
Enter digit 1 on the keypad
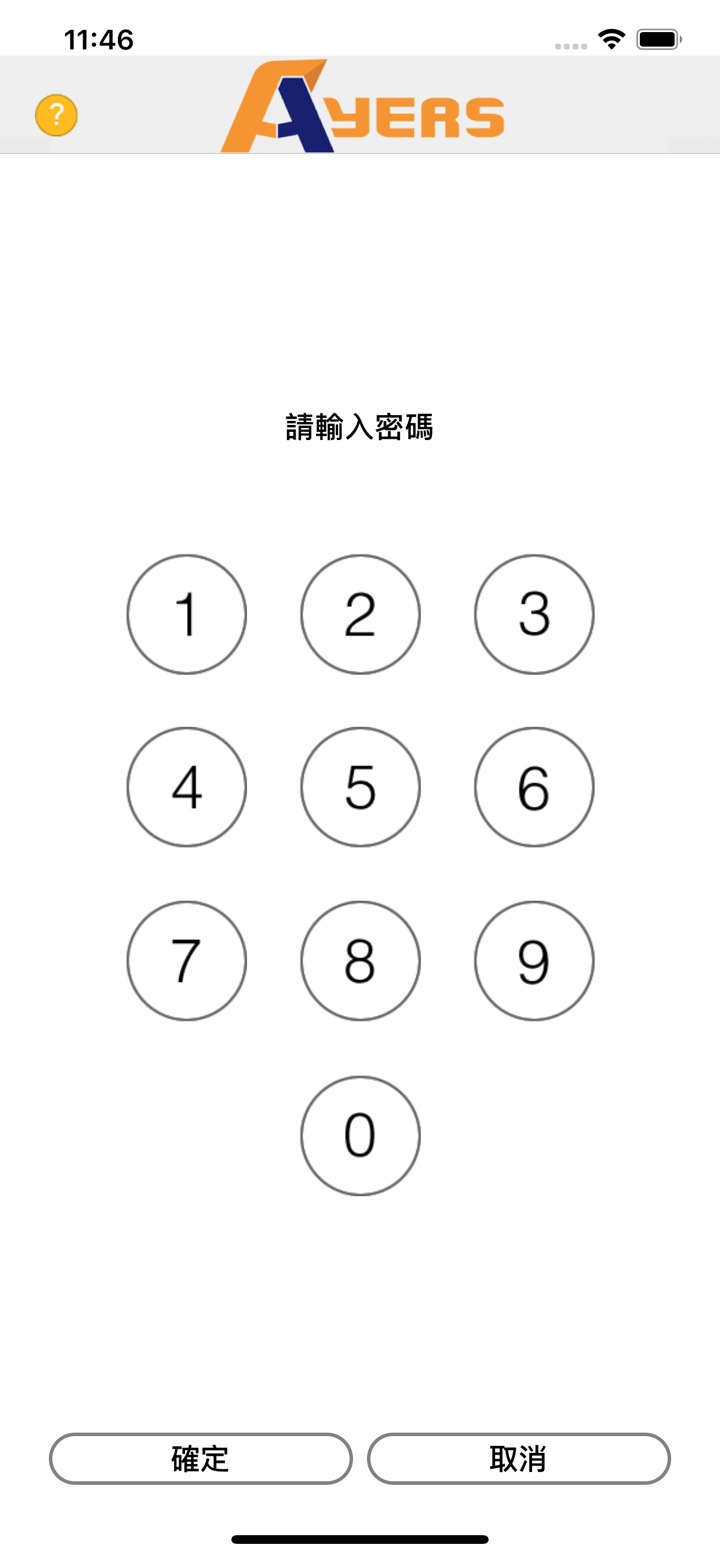tap(187, 614)
